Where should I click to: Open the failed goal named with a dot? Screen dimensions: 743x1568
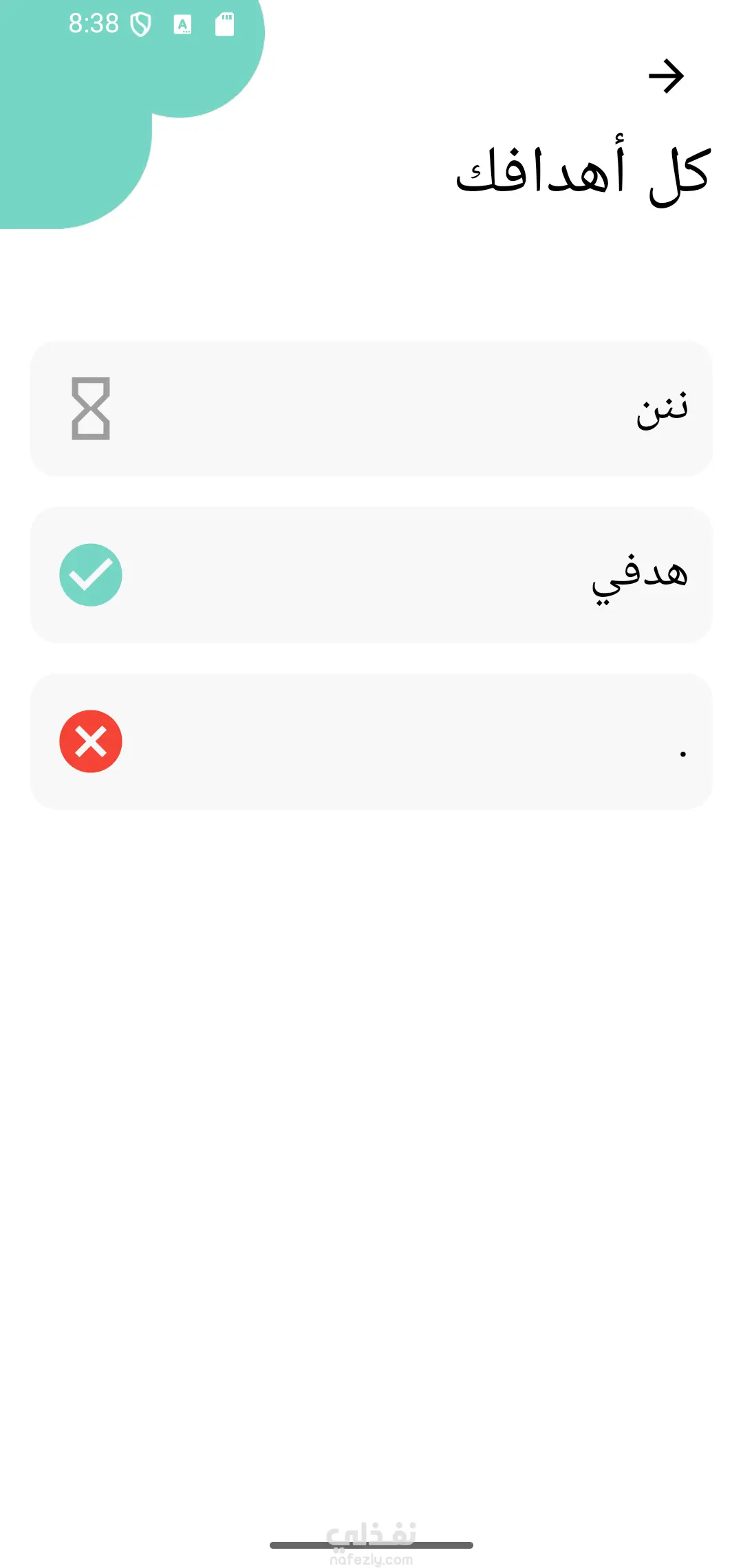coord(371,741)
